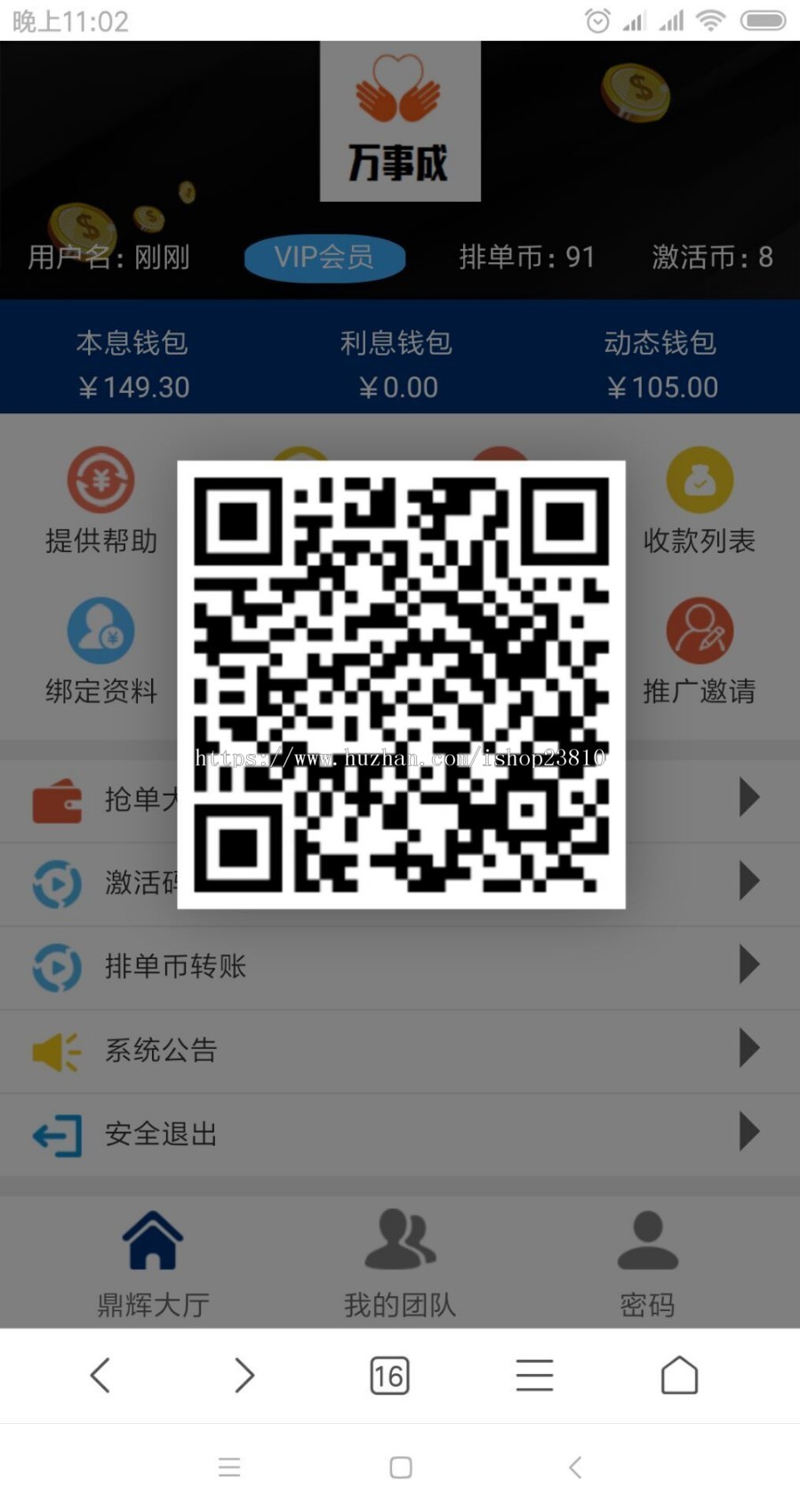
Task: Select the 系统公告 speaker icon
Action: point(55,1050)
